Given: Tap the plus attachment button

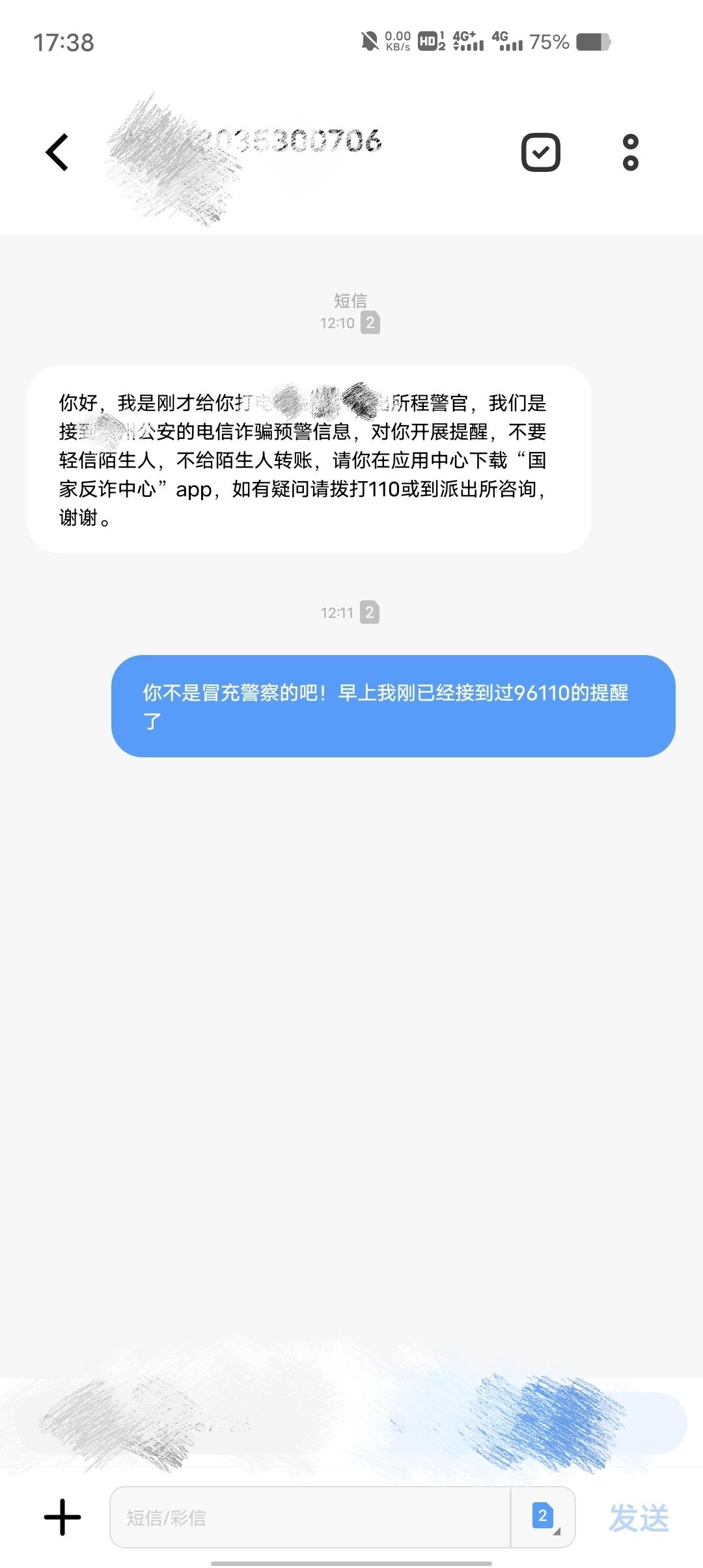Looking at the screenshot, I should click(62, 1517).
